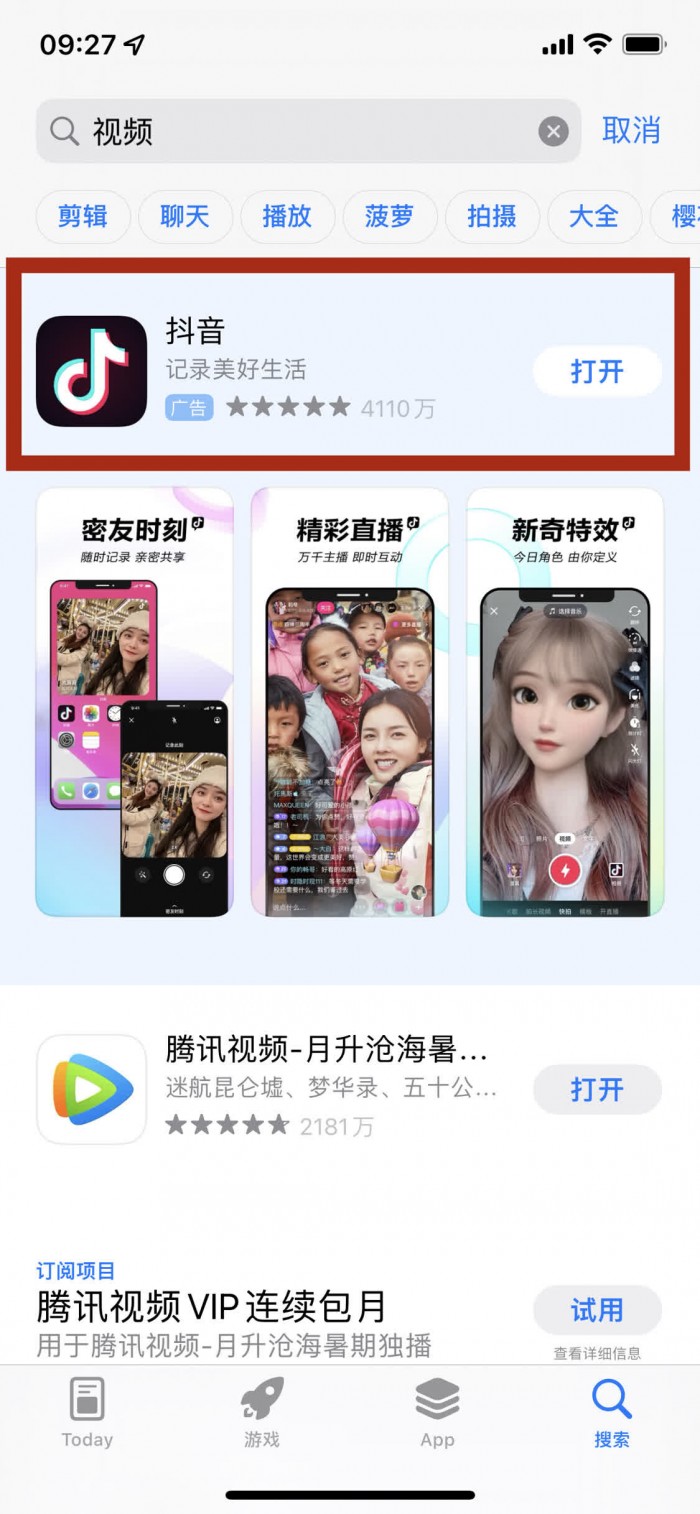The height and width of the screenshot is (1514, 700).
Task: Choose the 播放 chip
Action: coord(287,216)
